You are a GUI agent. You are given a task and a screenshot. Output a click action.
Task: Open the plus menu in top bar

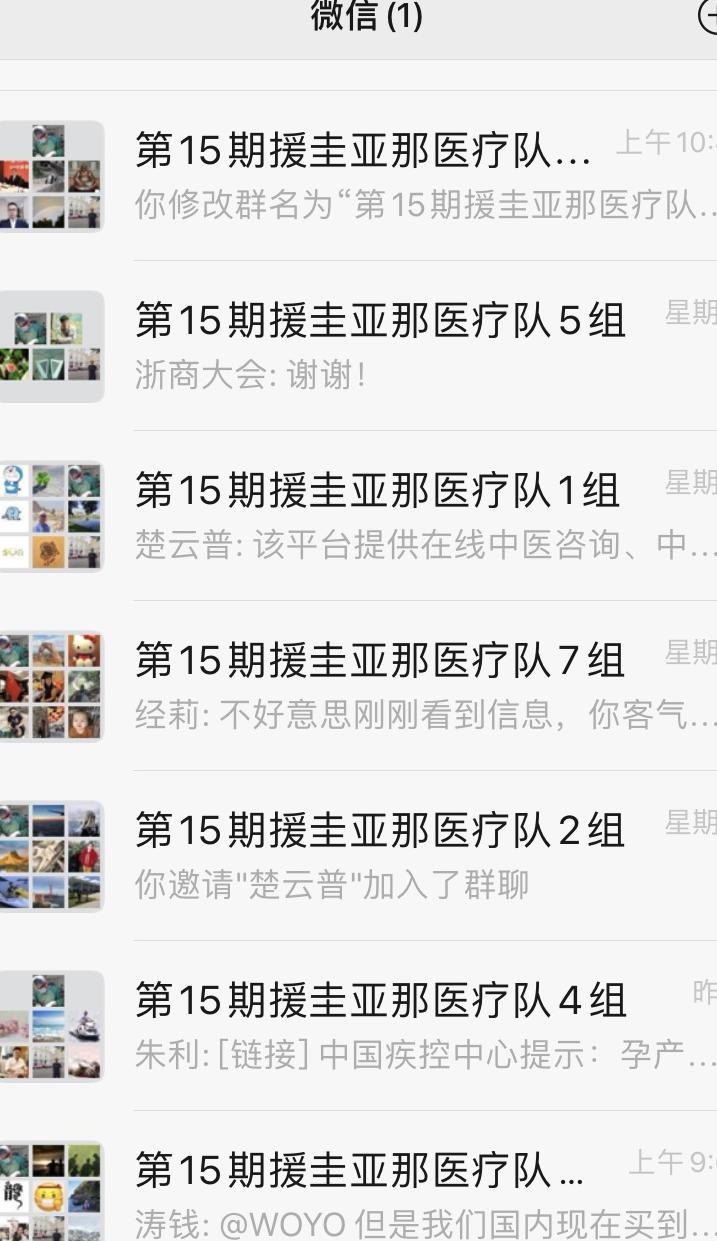[x=707, y=17]
